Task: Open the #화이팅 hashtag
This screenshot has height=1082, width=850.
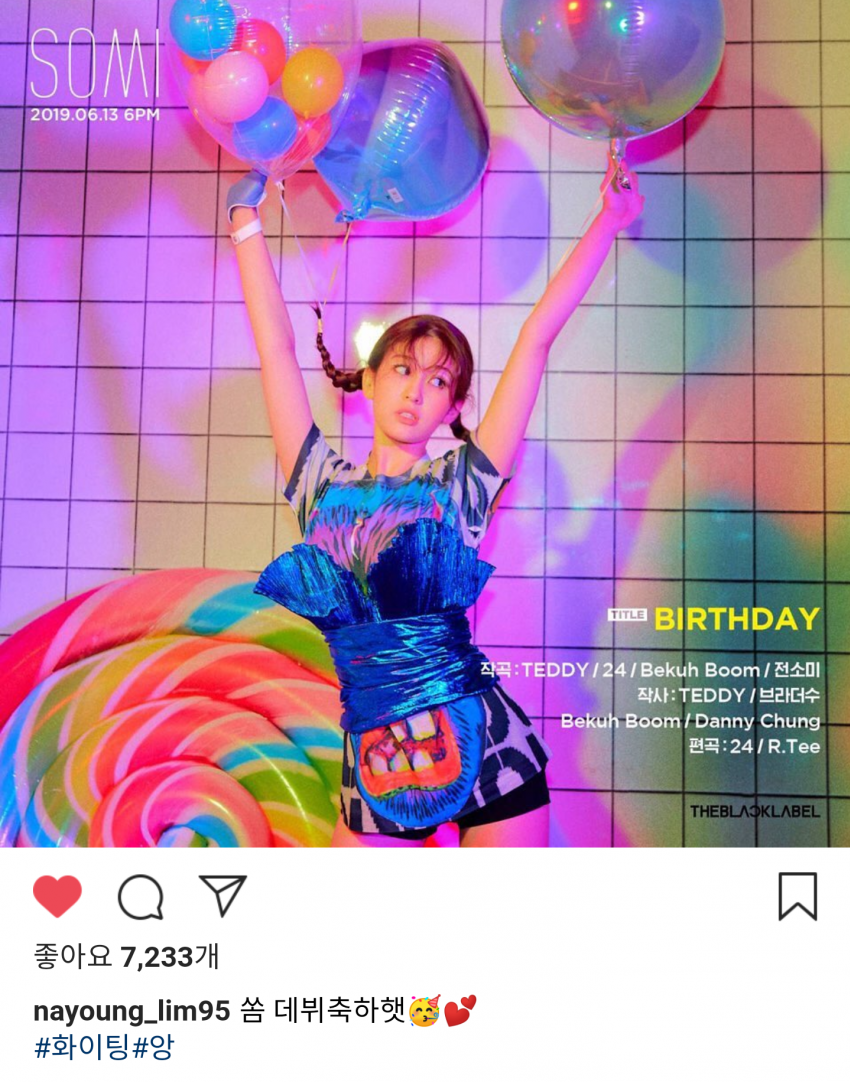Action: pyautogui.click(x=82, y=1048)
